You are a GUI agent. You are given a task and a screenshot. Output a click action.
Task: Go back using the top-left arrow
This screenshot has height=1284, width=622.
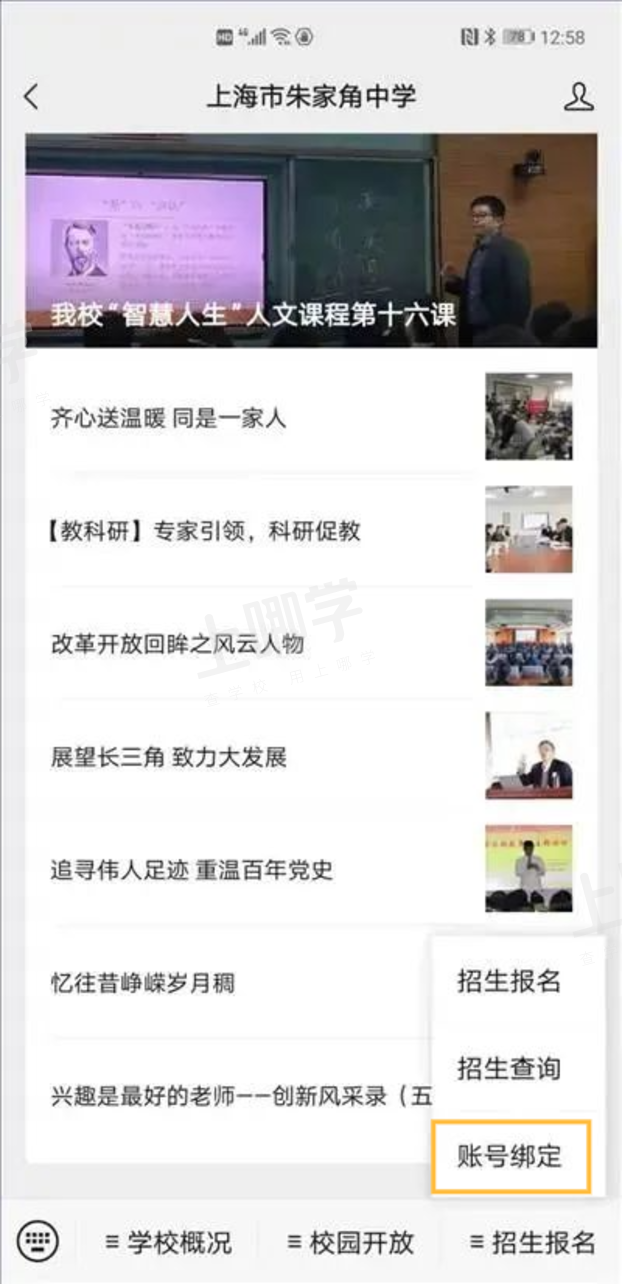point(32,97)
